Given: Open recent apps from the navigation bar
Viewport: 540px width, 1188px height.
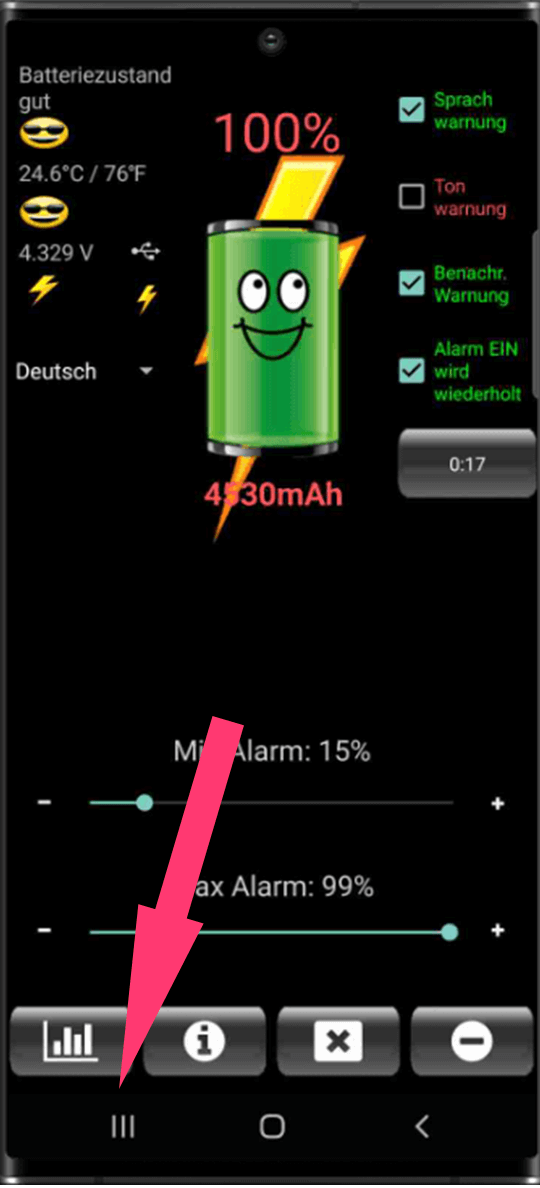Looking at the screenshot, I should [x=123, y=1127].
